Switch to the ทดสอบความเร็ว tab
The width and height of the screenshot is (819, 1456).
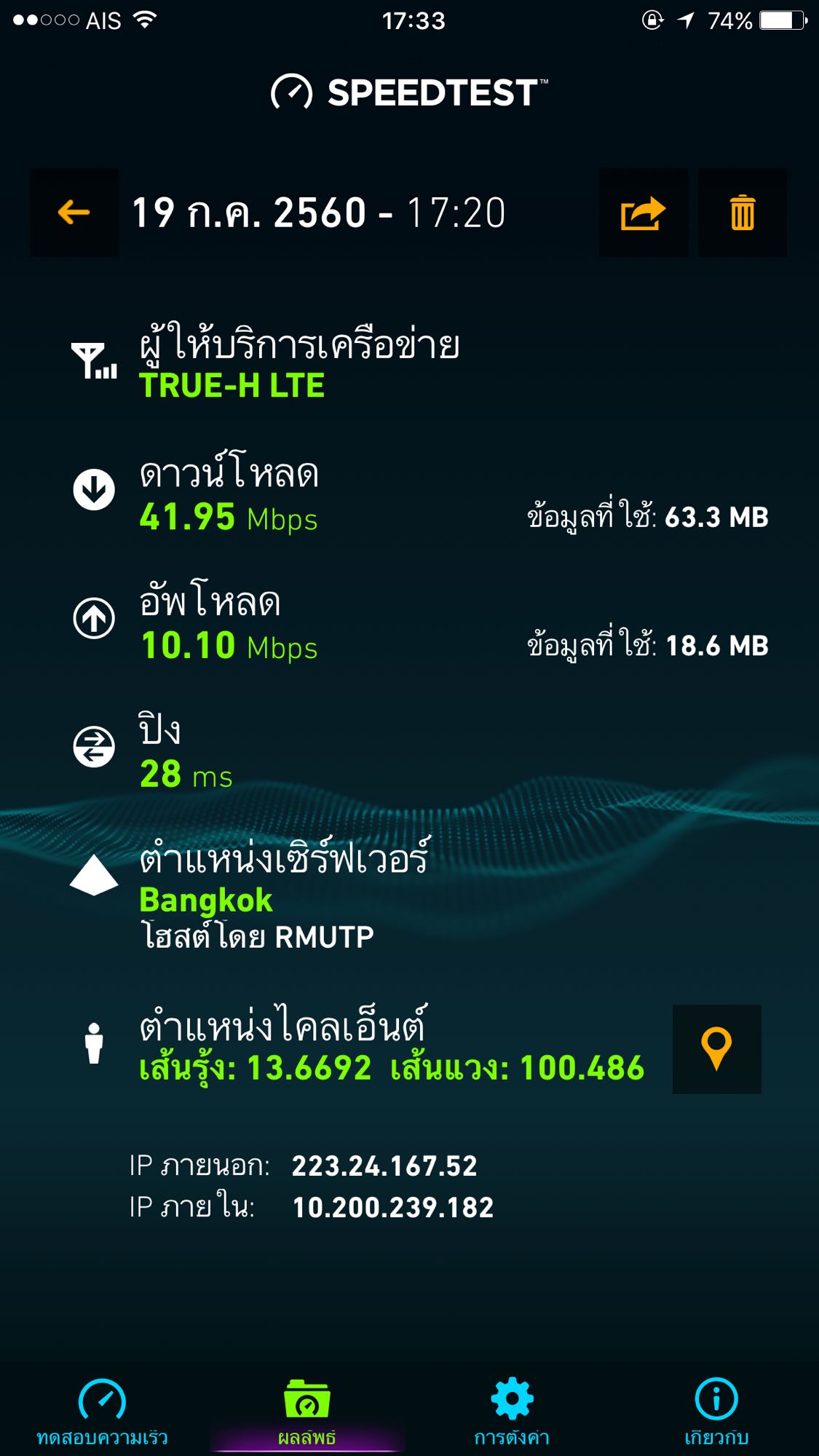[x=102, y=1411]
